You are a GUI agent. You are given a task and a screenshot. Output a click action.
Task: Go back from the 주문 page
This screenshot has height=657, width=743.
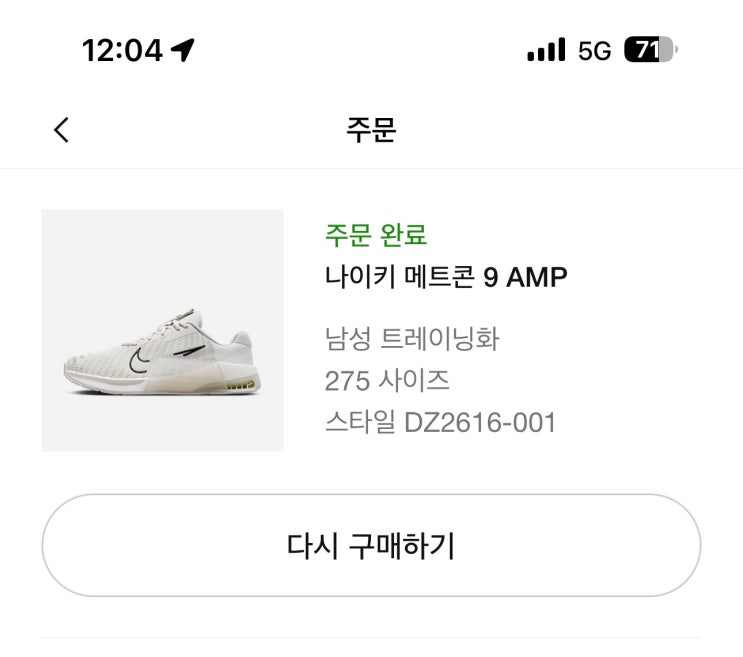pyautogui.click(x=62, y=130)
